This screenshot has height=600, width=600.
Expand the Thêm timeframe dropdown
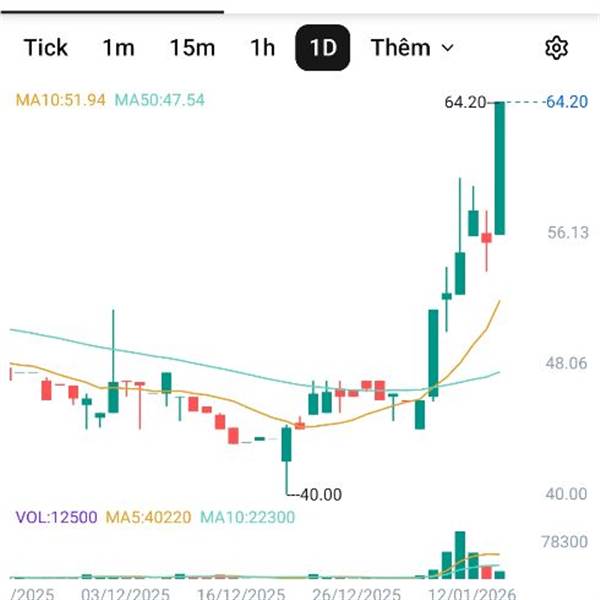412,48
